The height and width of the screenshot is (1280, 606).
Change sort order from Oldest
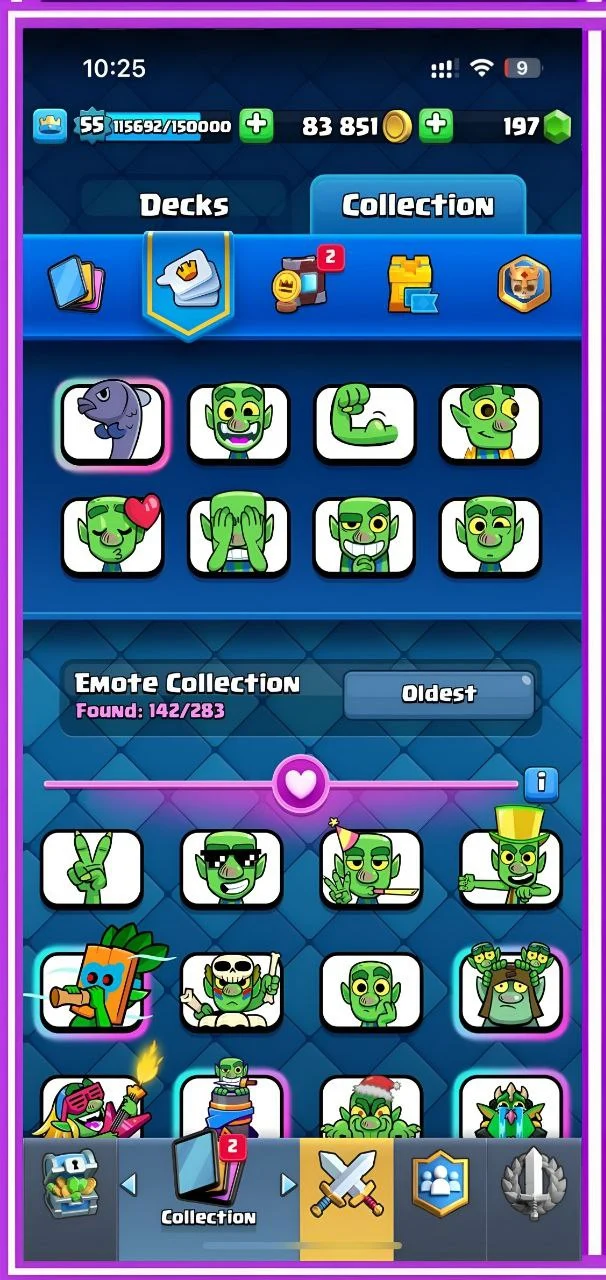pyautogui.click(x=438, y=694)
